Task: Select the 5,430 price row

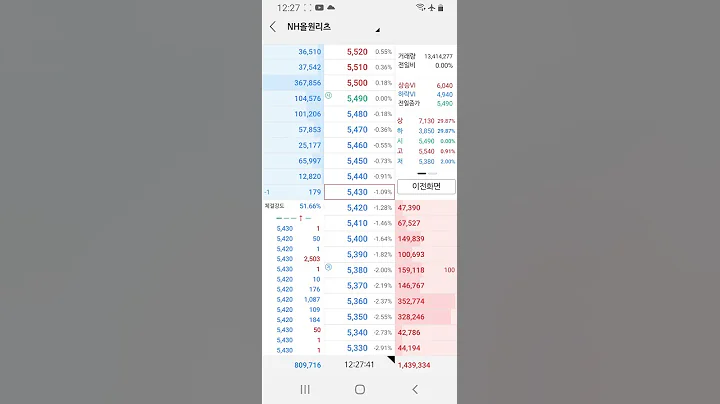Action: (x=357, y=192)
